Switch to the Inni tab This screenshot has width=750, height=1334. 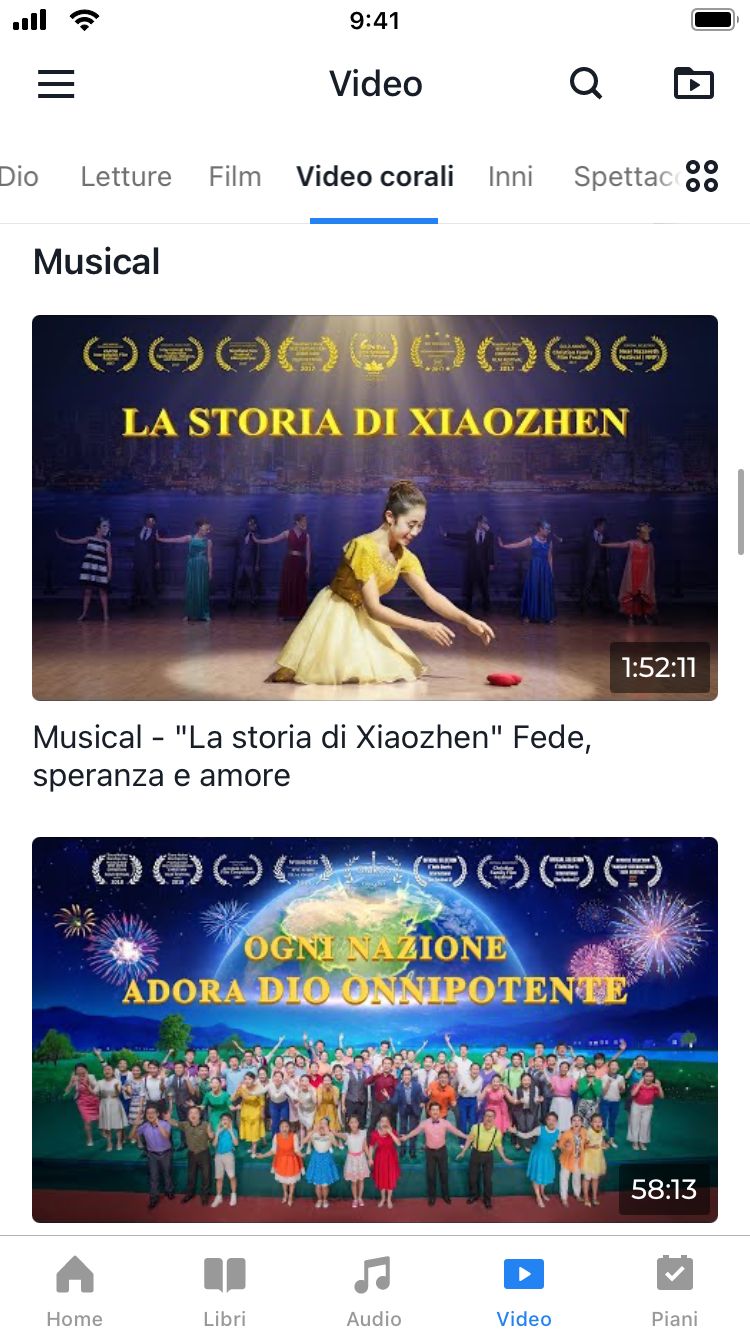510,177
